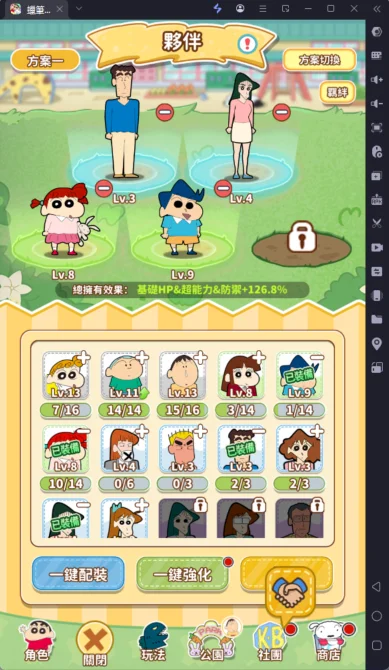Close the panel with 關閉
The width and height of the screenshot is (389, 670).
click(94, 644)
